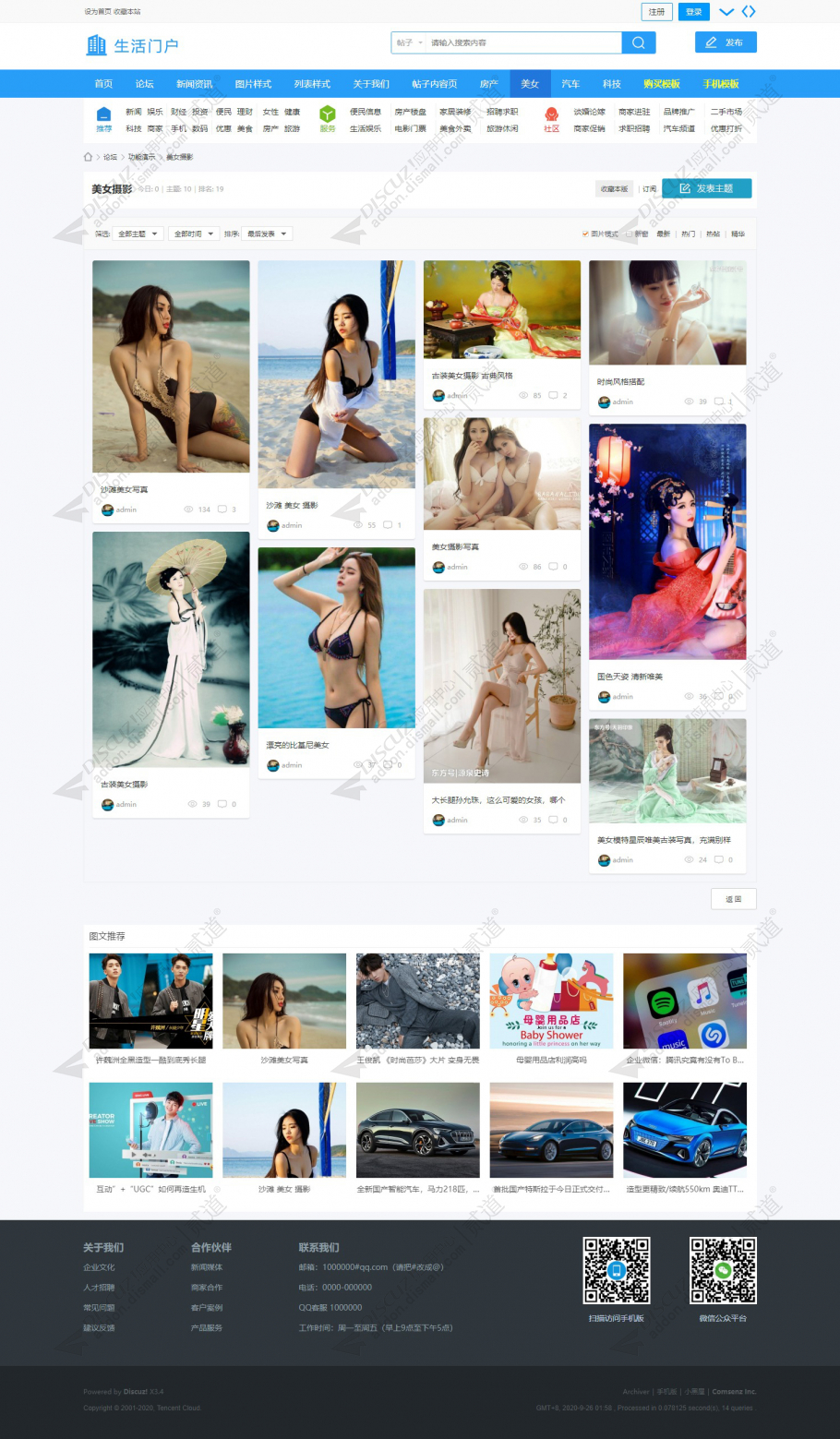Tap the magnifier search button
840x1439 pixels.
(x=638, y=42)
